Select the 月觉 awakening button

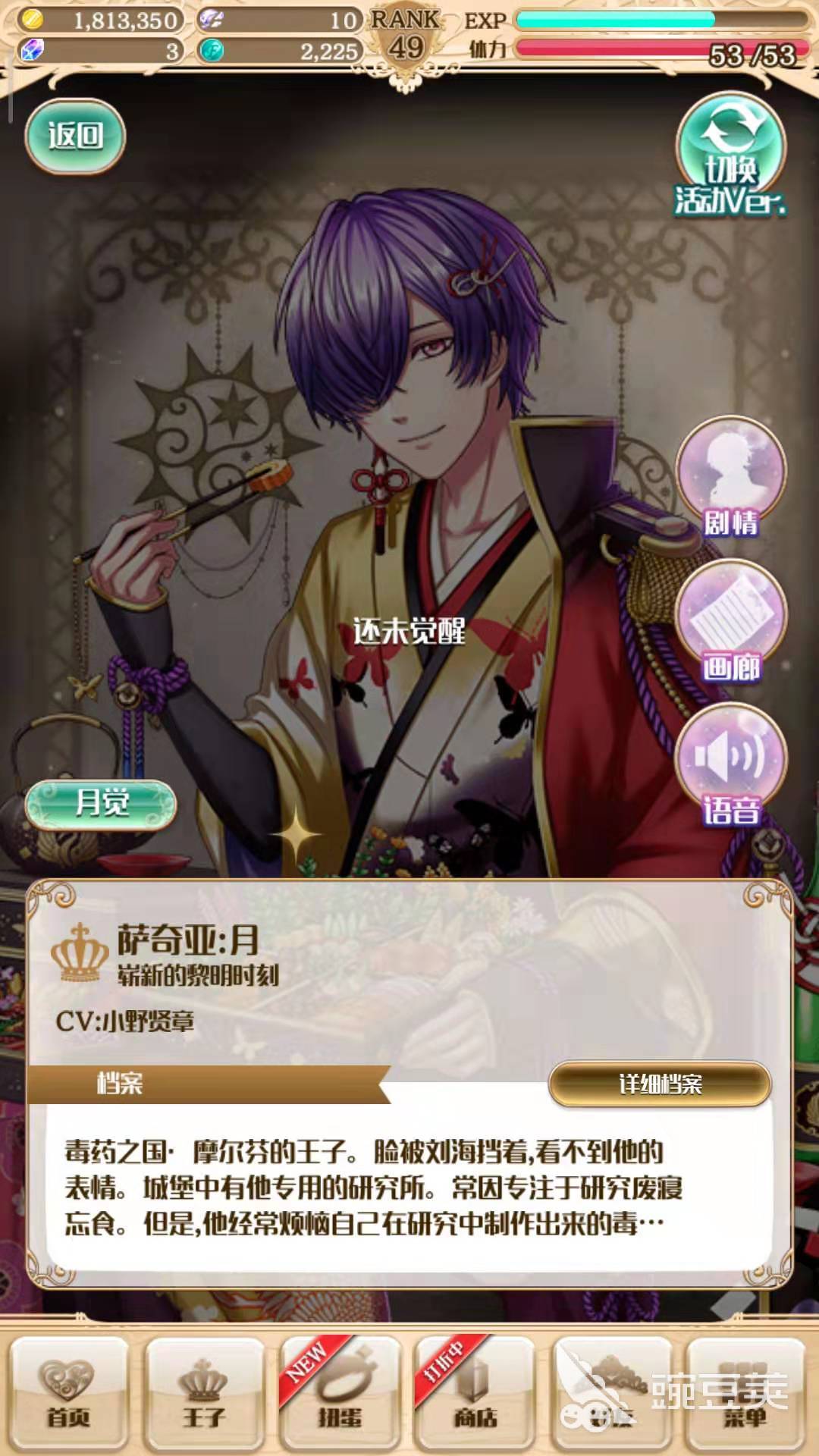coord(102,803)
